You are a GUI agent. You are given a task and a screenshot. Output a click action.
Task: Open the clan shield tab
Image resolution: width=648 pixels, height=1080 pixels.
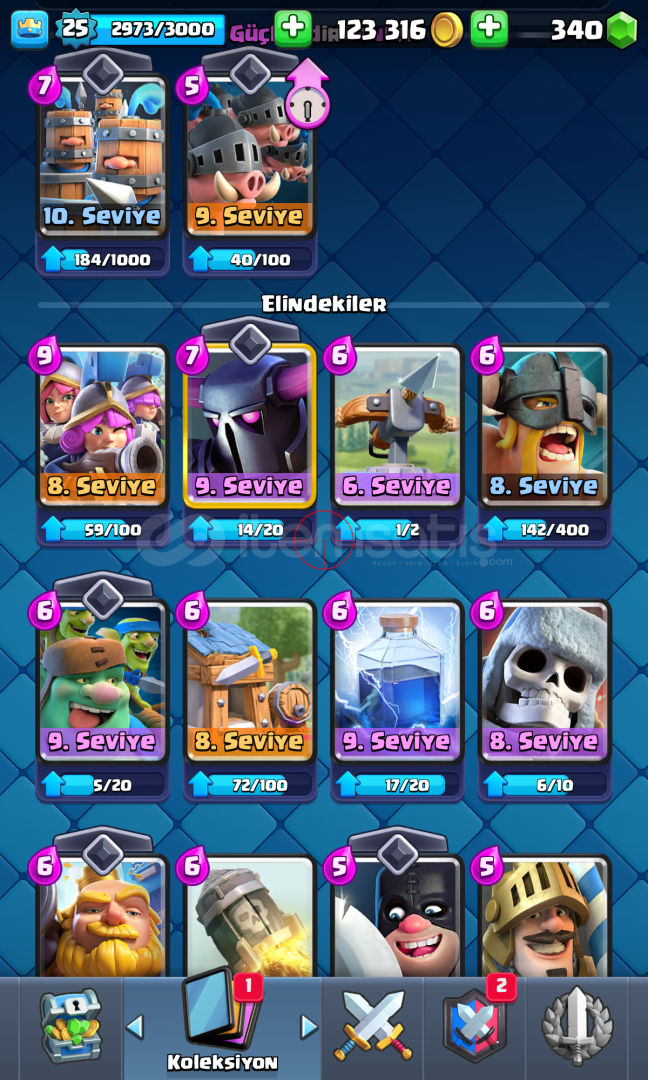click(474, 1027)
